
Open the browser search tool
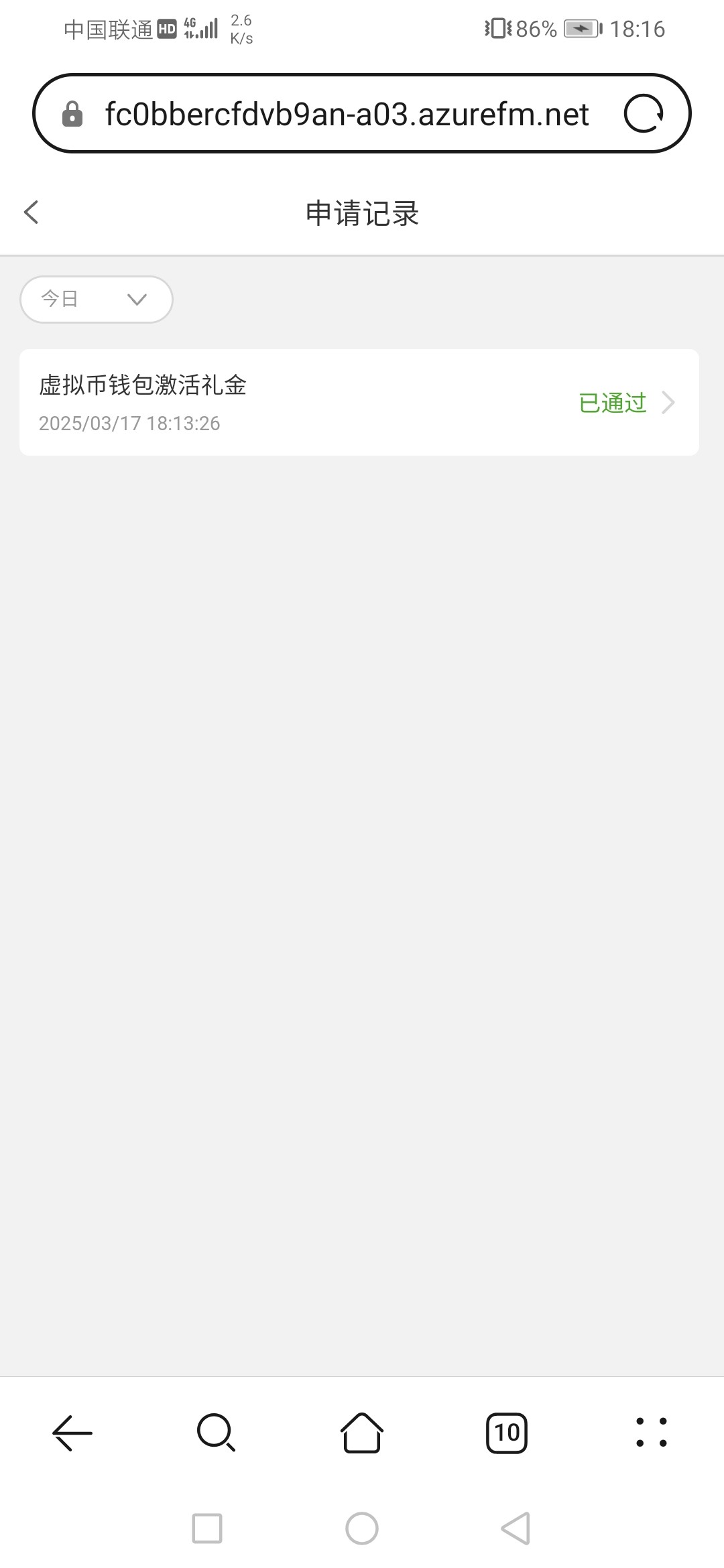pos(216,1433)
